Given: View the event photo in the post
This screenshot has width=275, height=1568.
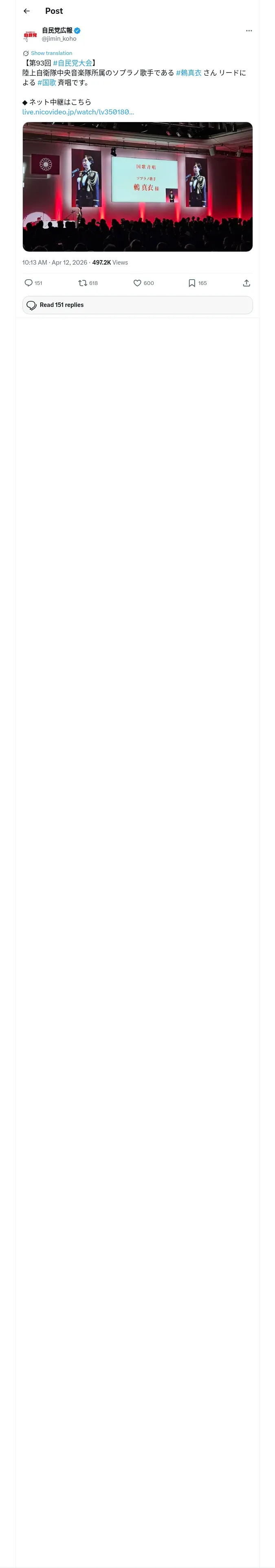Looking at the screenshot, I should click(x=138, y=187).
